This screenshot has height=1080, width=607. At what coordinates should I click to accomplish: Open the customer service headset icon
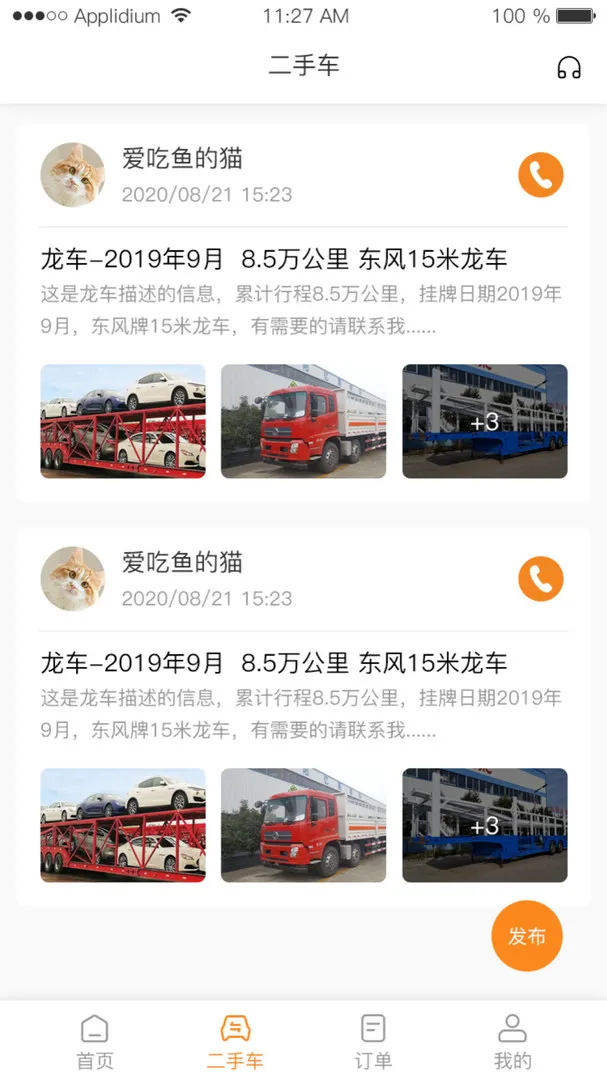(568, 67)
